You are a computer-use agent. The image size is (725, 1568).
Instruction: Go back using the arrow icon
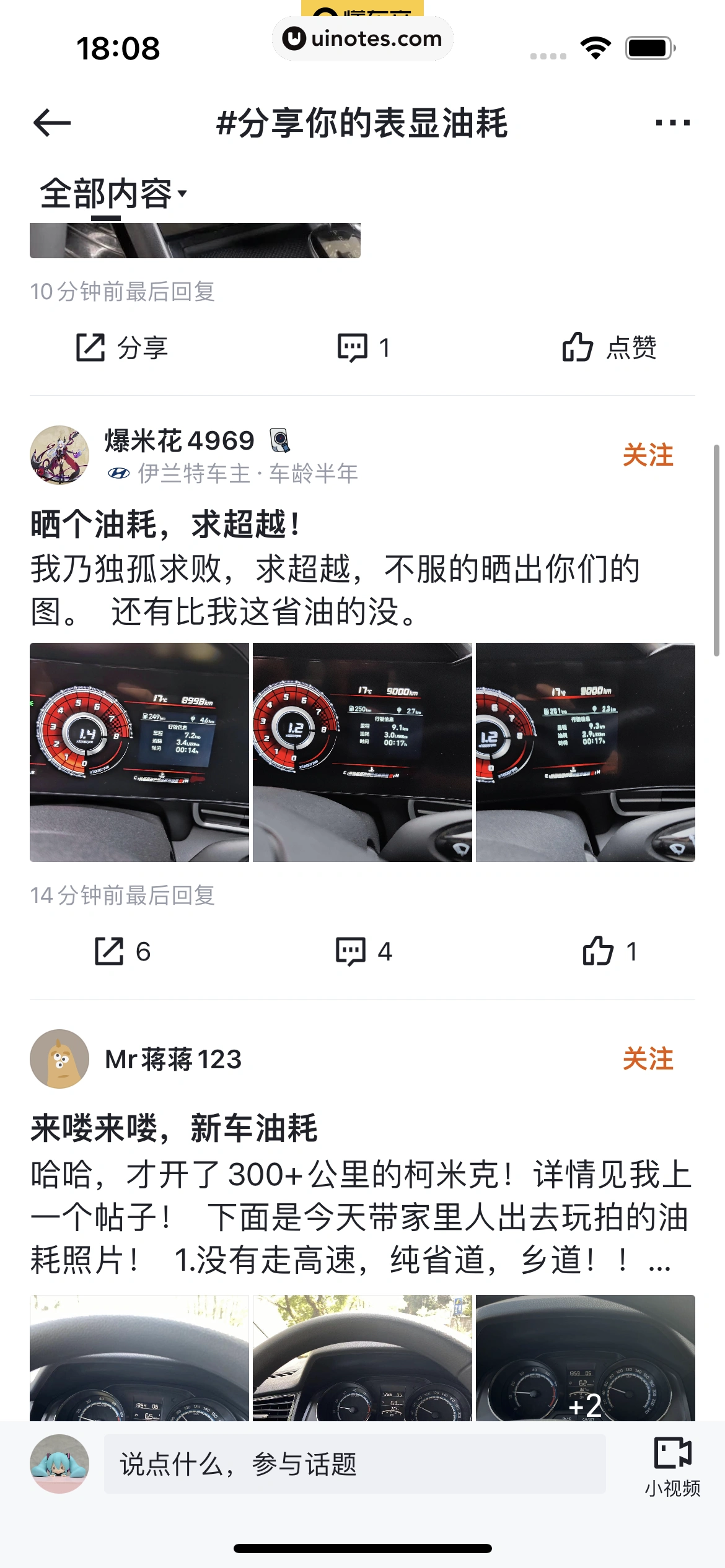pos(52,123)
